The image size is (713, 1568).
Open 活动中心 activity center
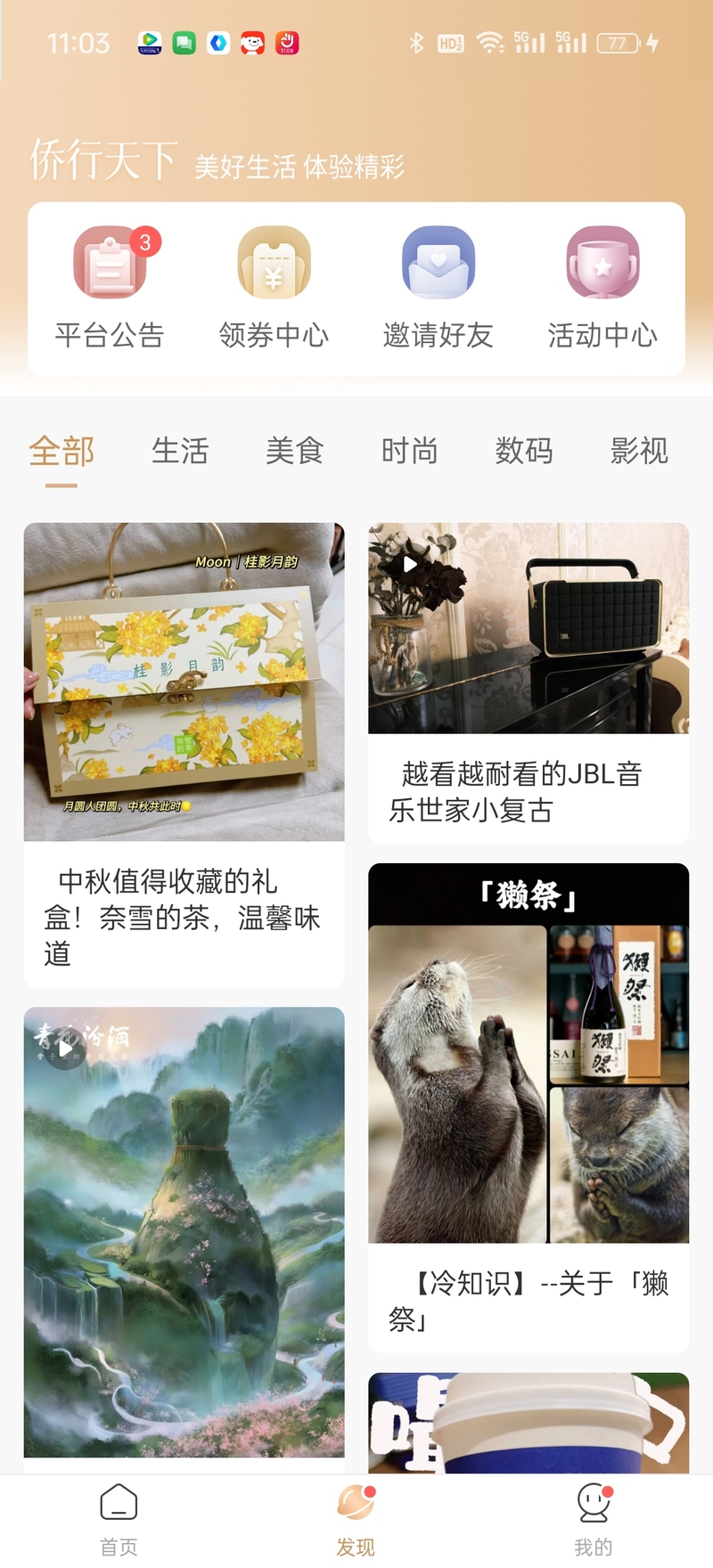tap(602, 285)
